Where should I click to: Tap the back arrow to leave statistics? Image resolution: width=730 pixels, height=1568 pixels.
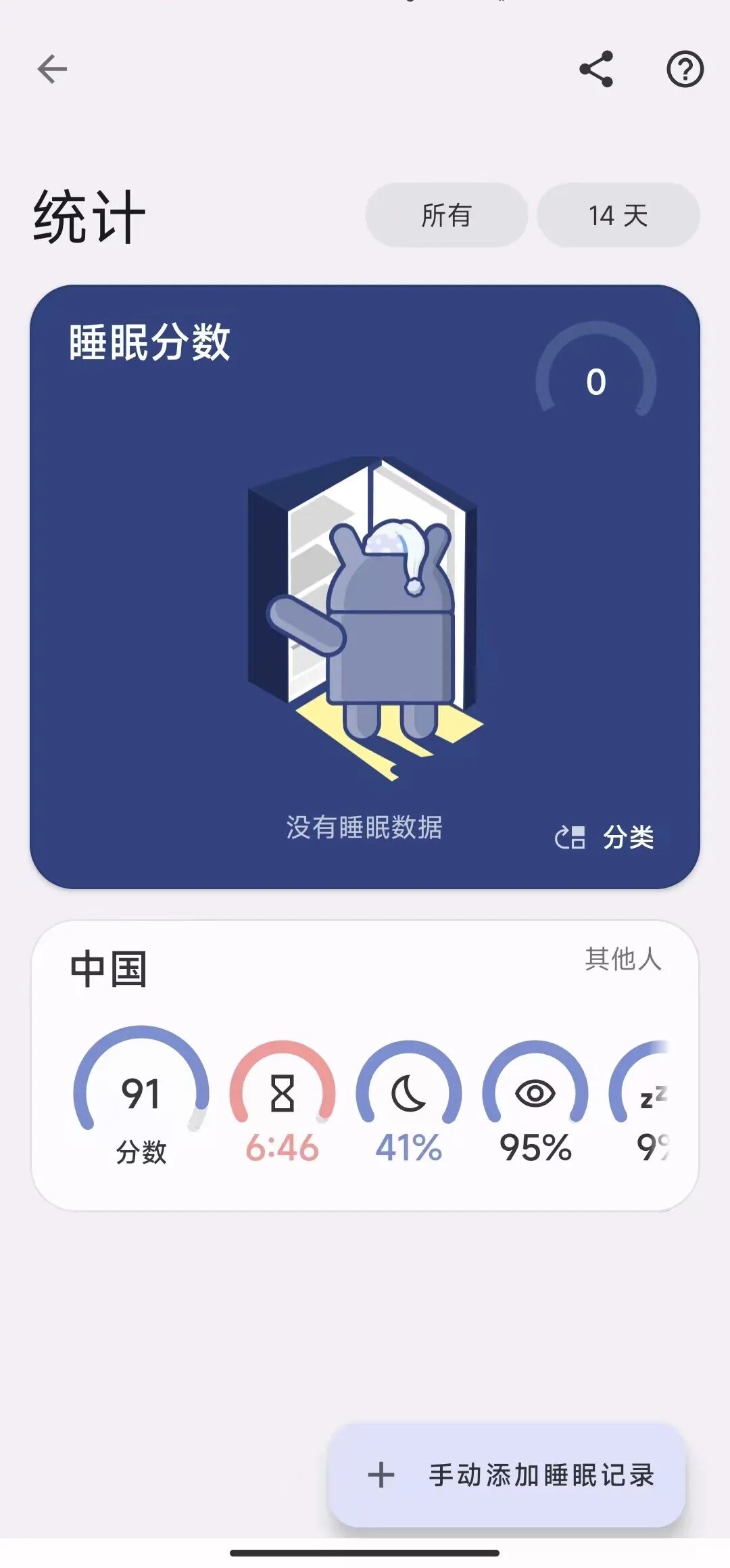click(x=52, y=70)
